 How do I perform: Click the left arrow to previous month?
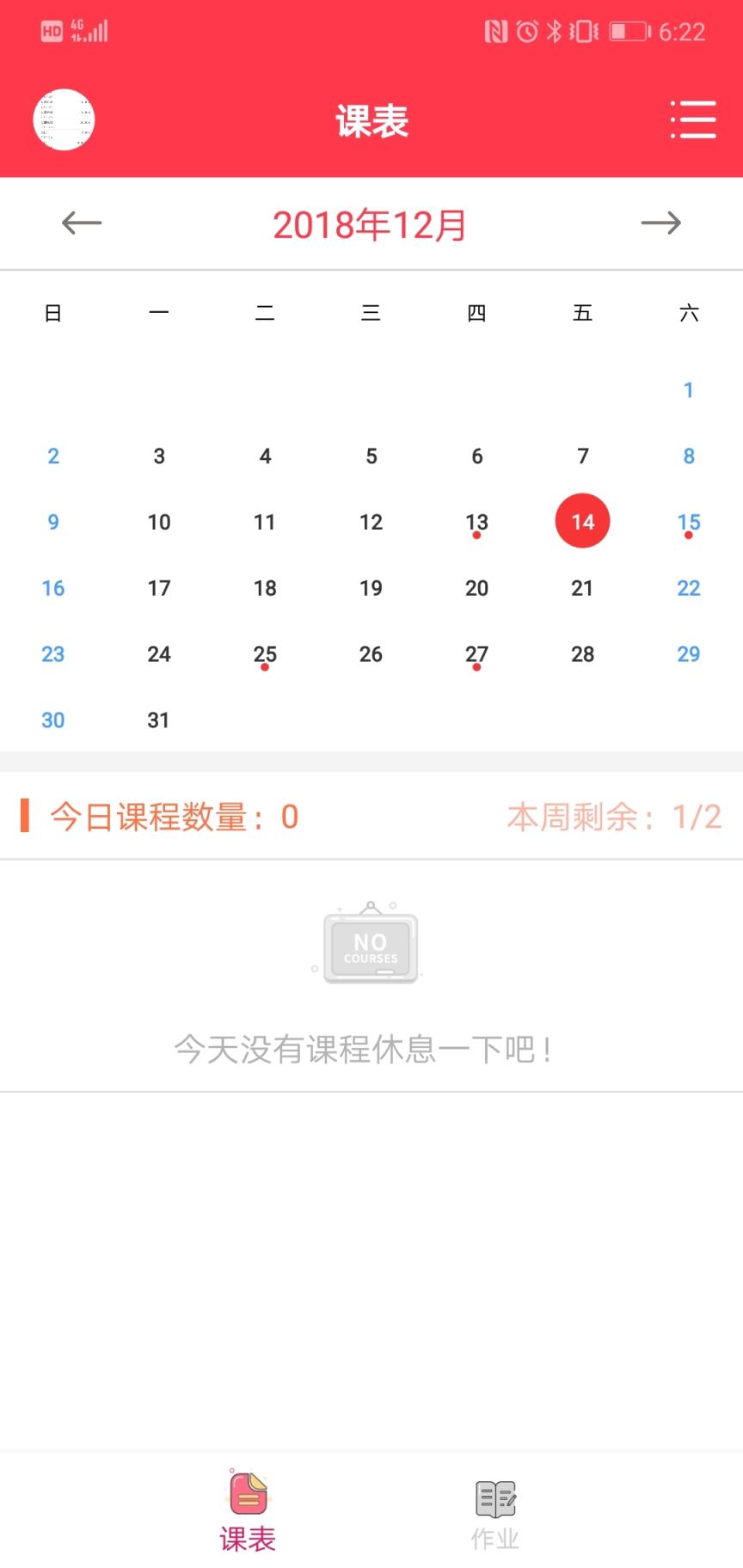[81, 223]
